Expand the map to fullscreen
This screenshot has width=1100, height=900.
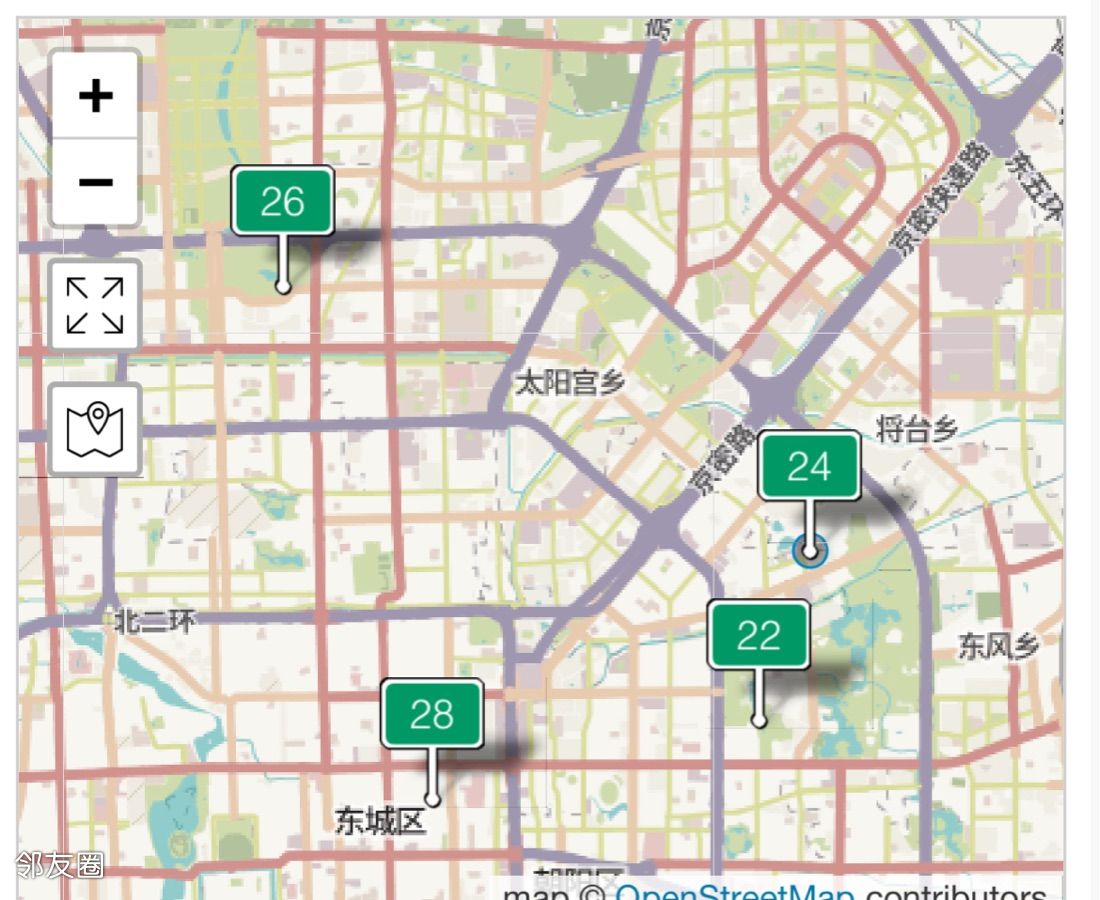pyautogui.click(x=95, y=305)
